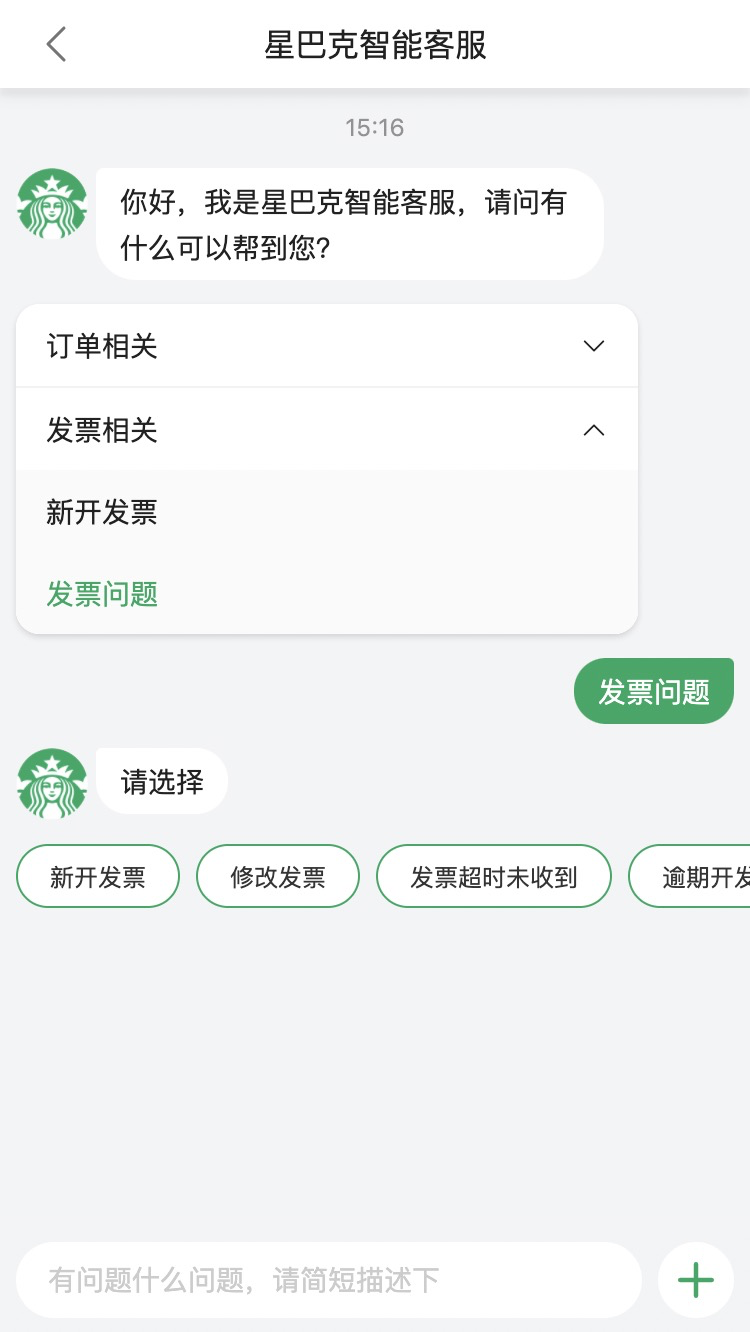Tap the greeting message bubble
This screenshot has width=750, height=1332.
[x=348, y=222]
